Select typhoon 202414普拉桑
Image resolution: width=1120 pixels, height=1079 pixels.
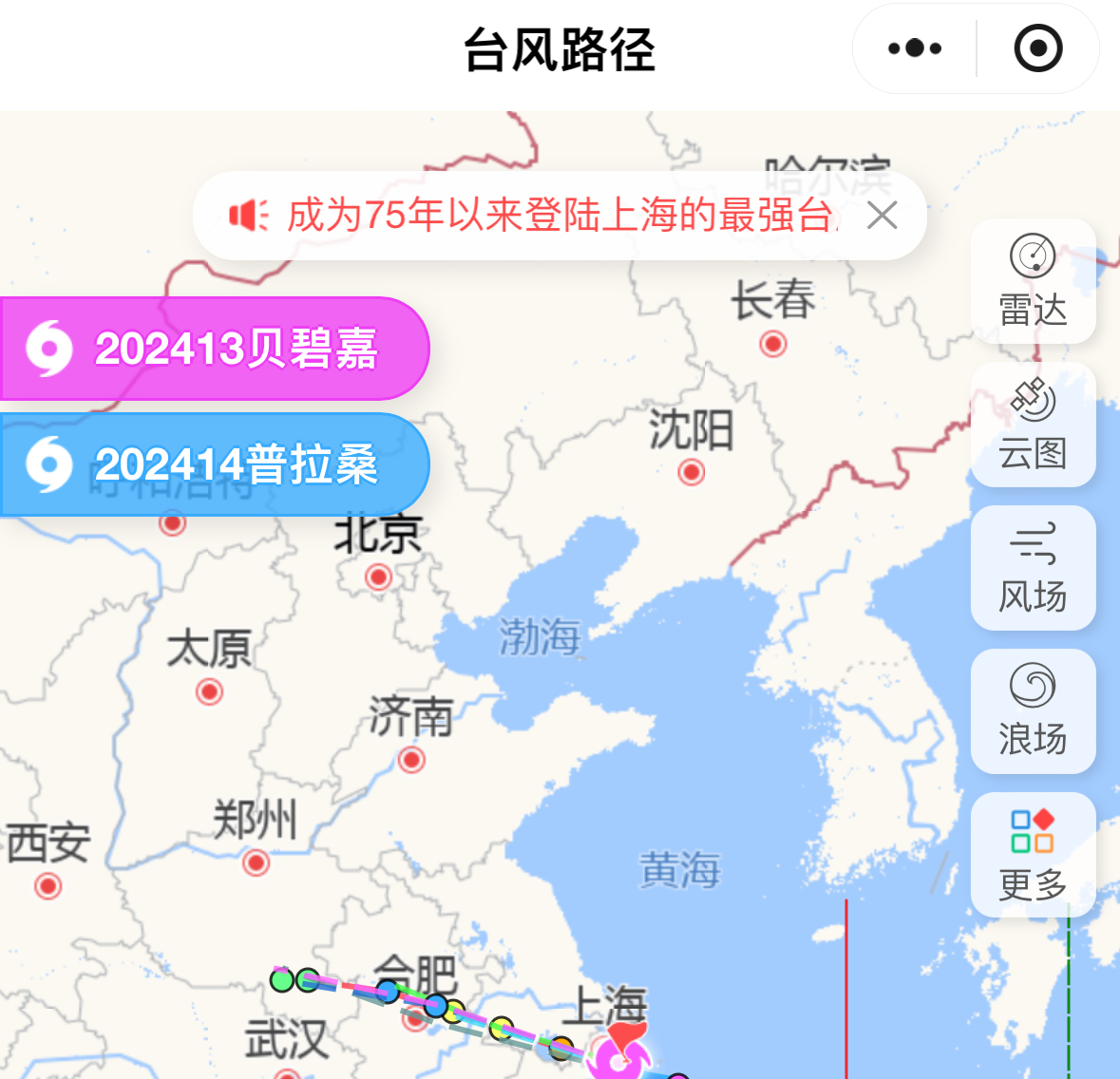coord(214,464)
